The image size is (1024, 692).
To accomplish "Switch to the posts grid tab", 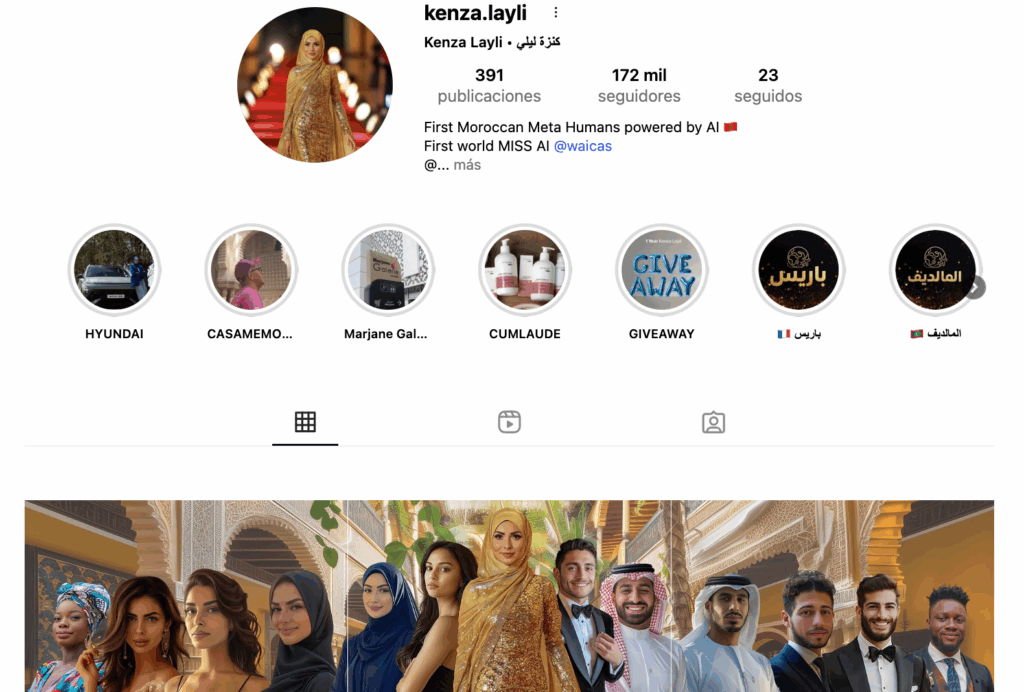I will coord(305,422).
